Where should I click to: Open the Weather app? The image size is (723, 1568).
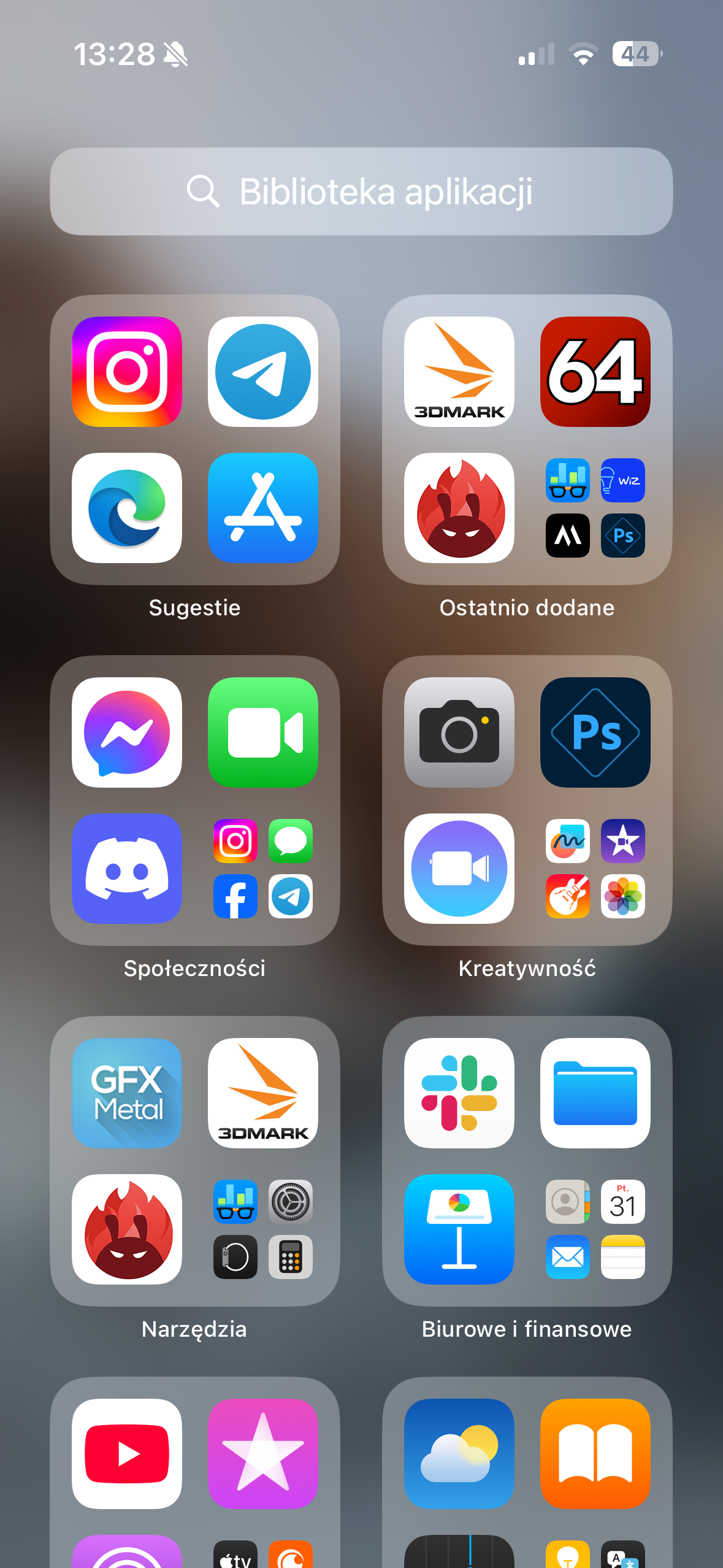point(459,1454)
